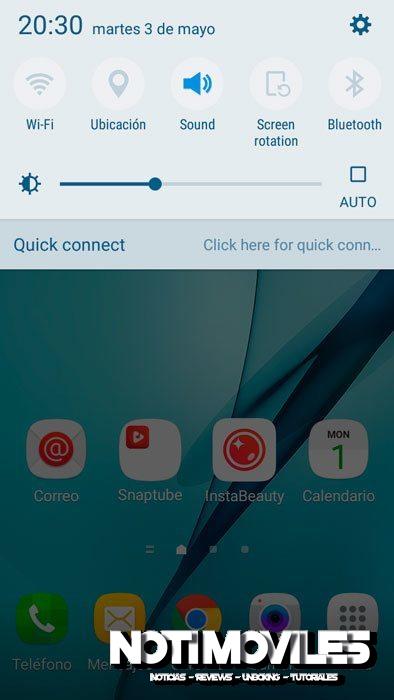Tap the brightness slider track

[191, 184]
